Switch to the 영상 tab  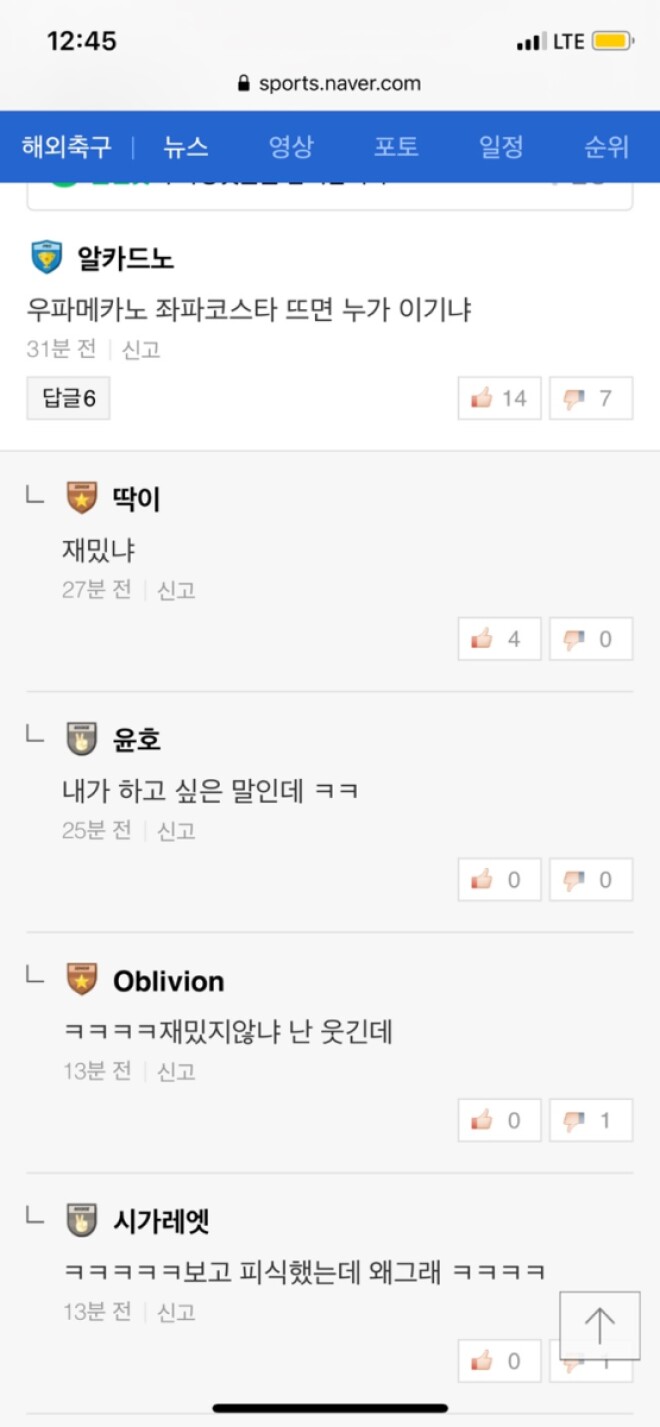coord(291,147)
